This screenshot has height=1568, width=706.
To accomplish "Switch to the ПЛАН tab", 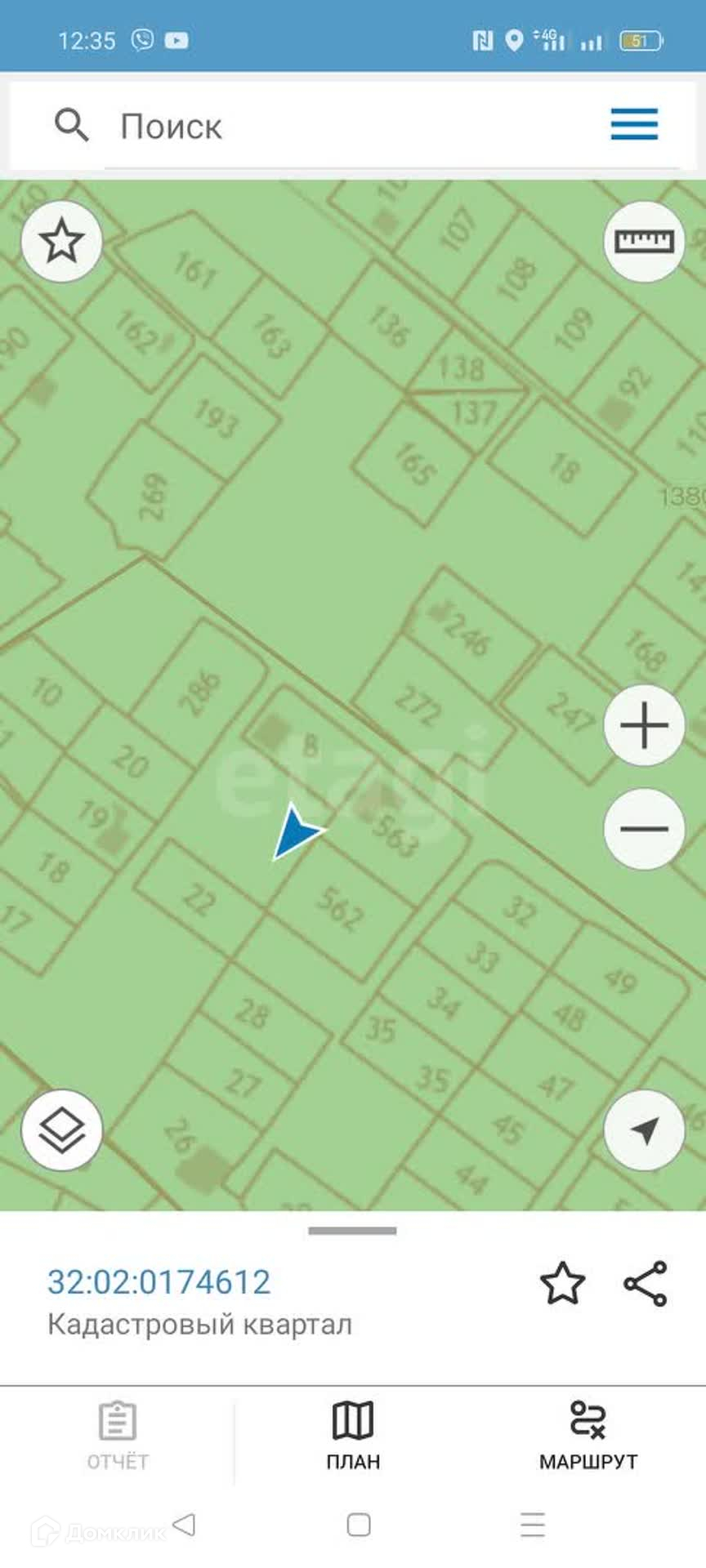I will [353, 1436].
